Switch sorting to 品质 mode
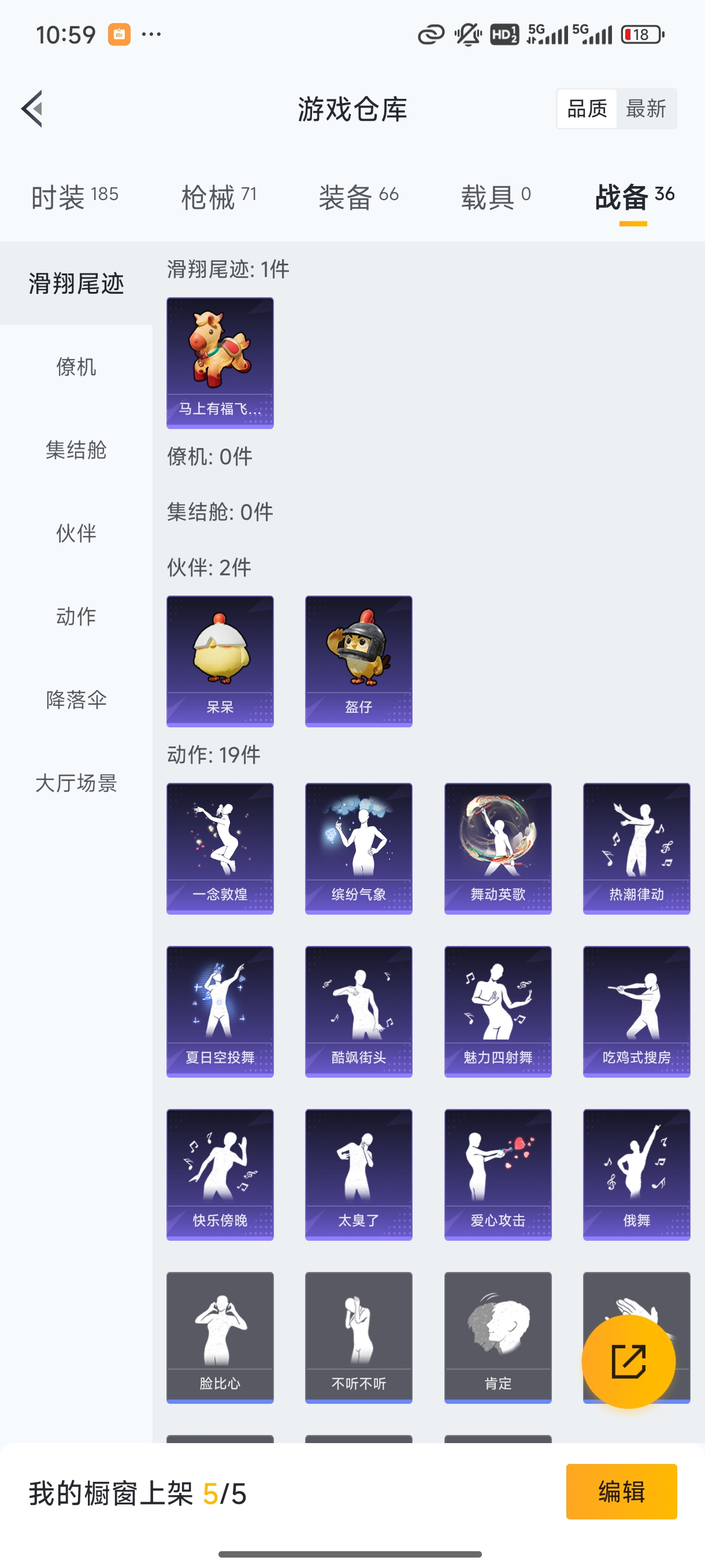 (587, 108)
